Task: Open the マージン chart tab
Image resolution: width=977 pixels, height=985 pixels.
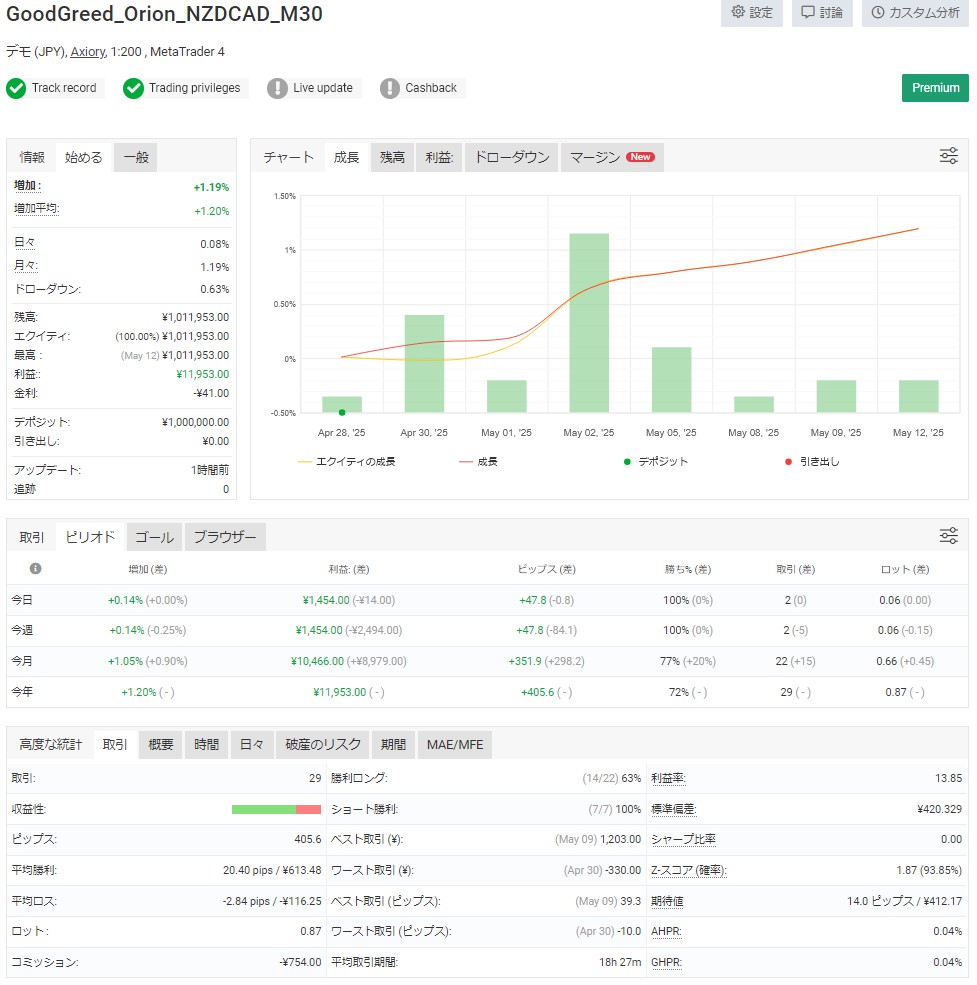Action: (611, 157)
